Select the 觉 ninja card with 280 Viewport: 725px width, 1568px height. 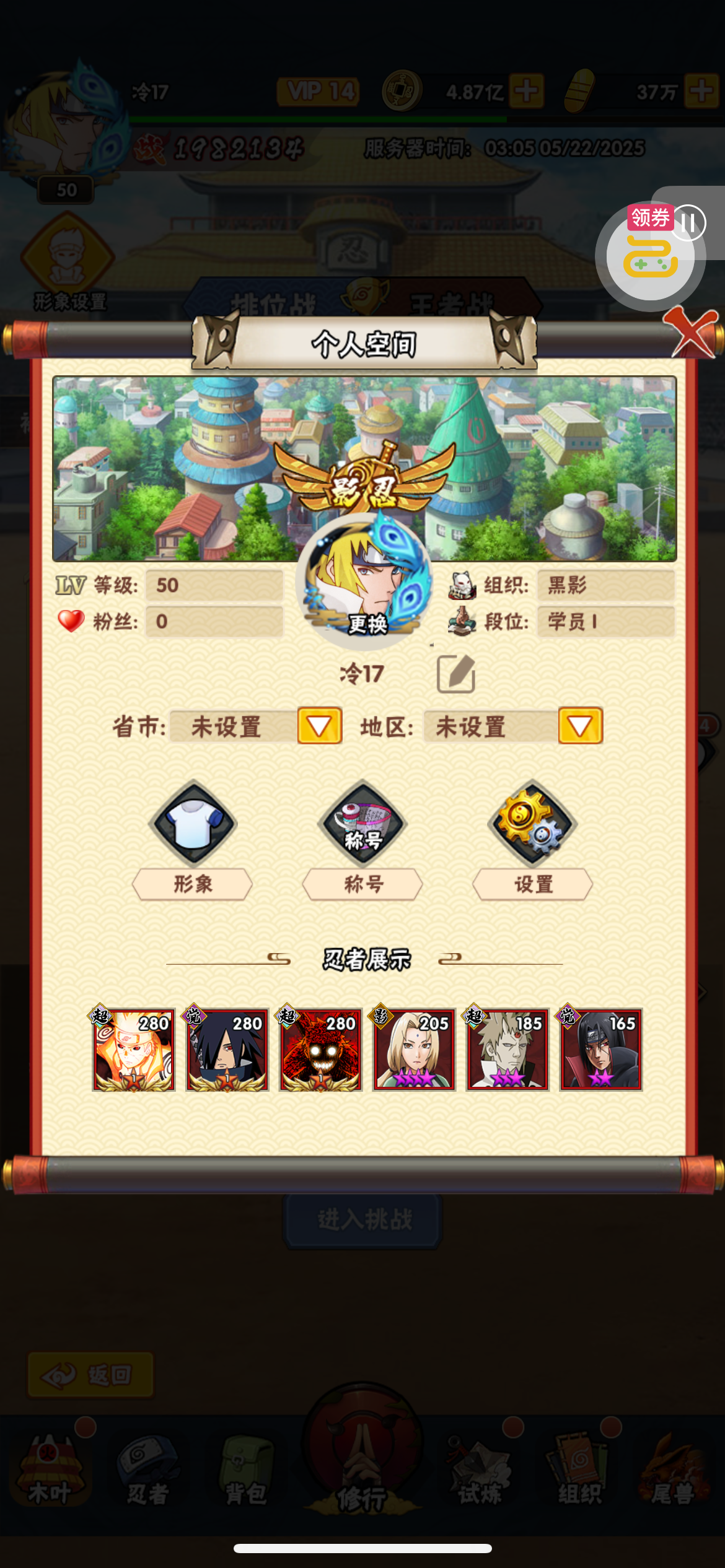click(227, 1048)
